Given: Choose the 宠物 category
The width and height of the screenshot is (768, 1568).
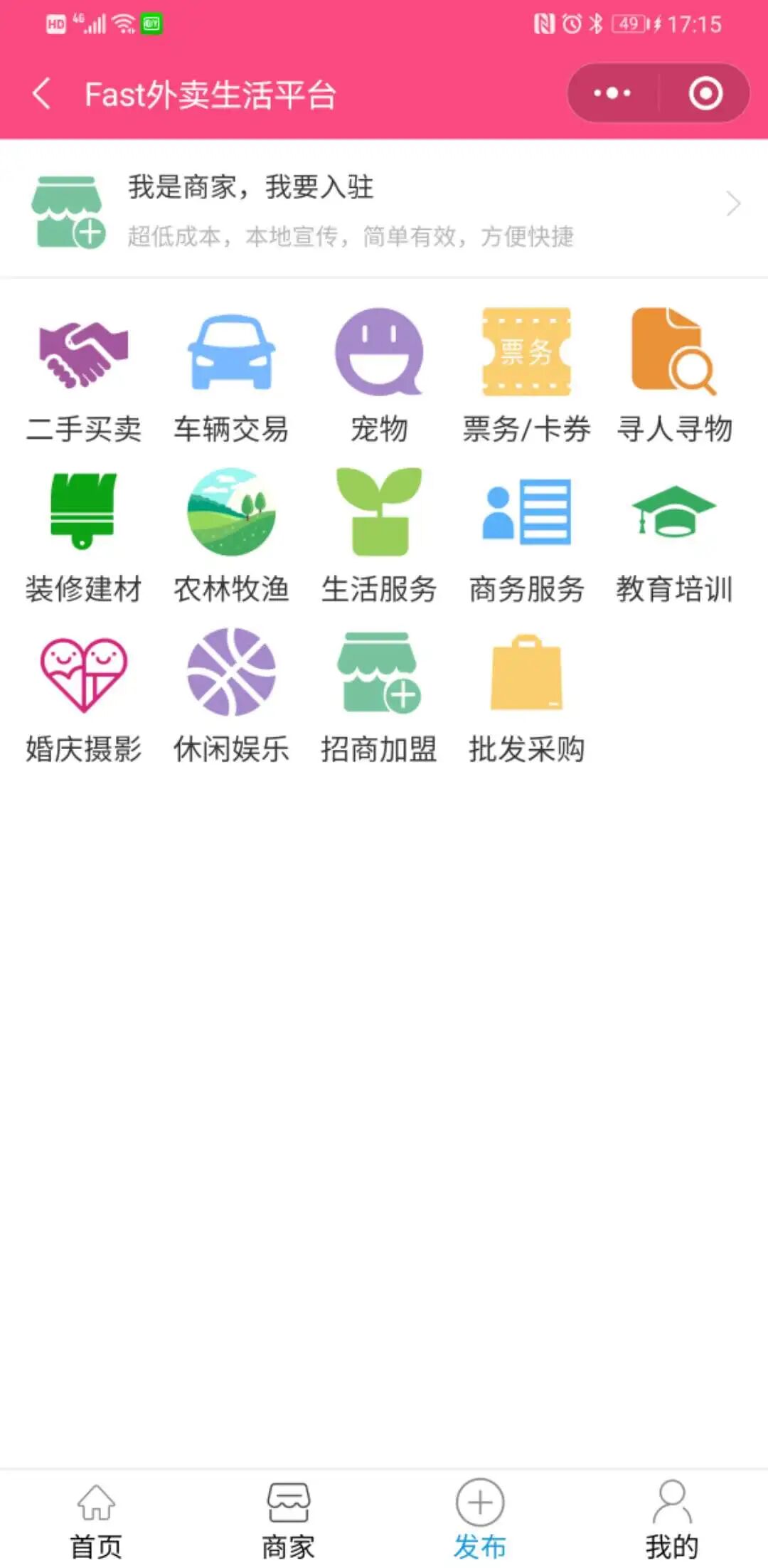Looking at the screenshot, I should 379,375.
